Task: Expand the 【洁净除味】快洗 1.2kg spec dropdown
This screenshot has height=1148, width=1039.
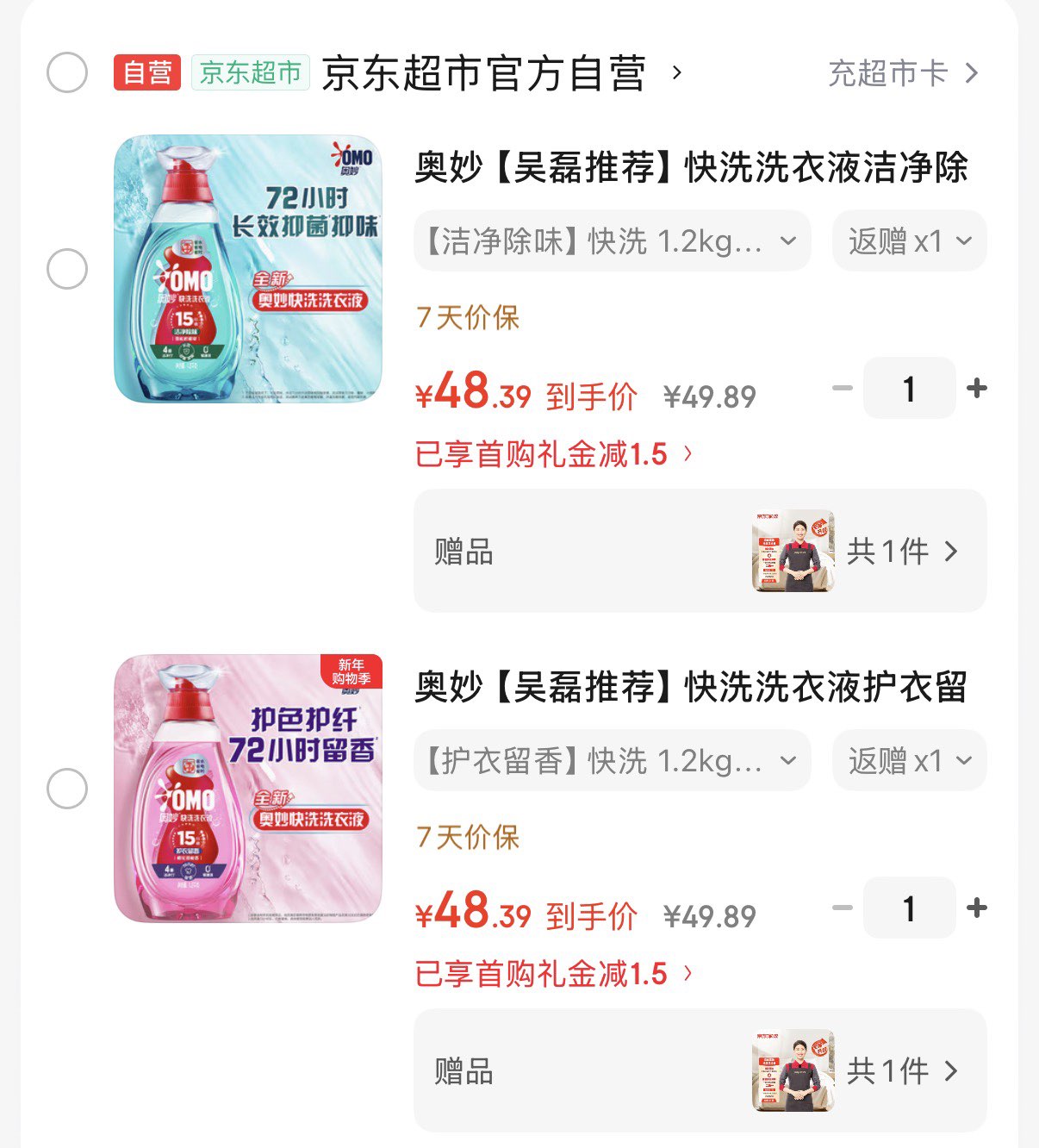Action: pyautogui.click(x=612, y=241)
